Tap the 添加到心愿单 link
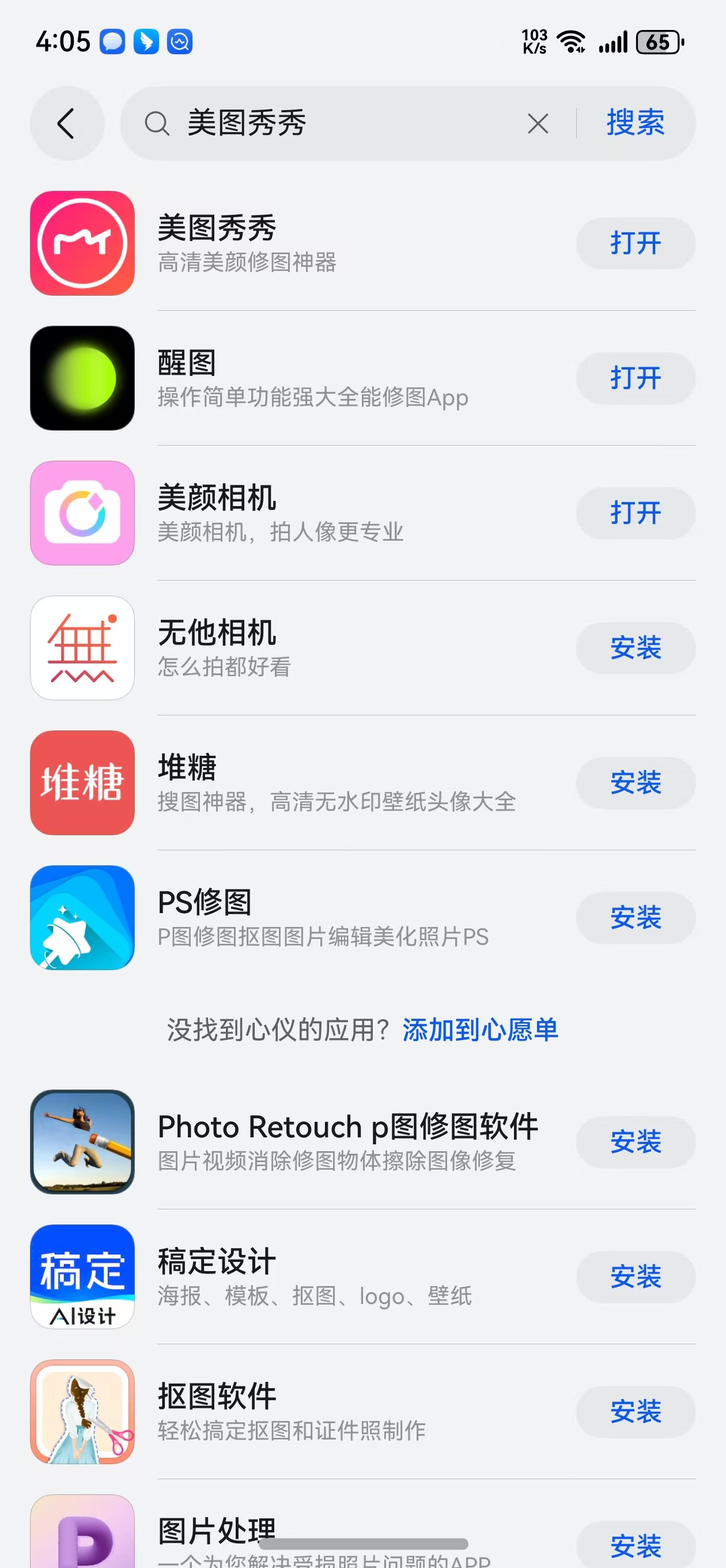Screen dimensions: 726x1568 (x=480, y=1028)
